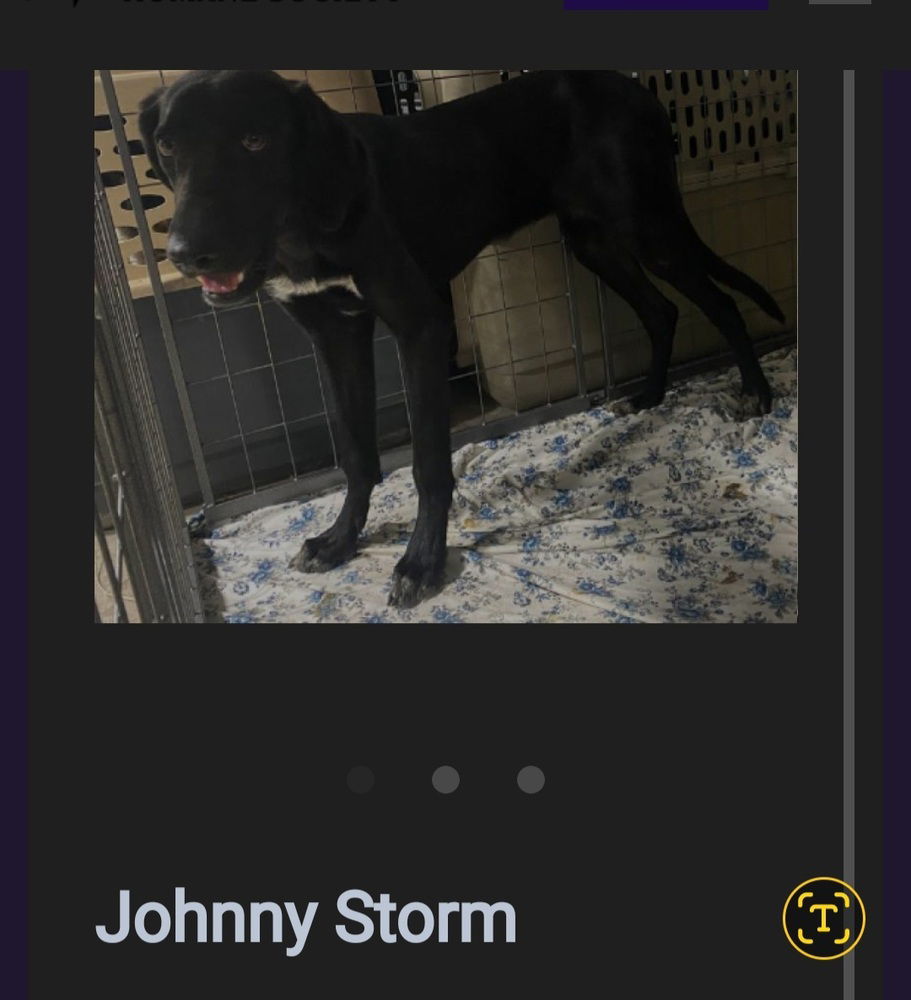The height and width of the screenshot is (1000, 911).
Task: Tap the yellow text recognition icon
Action: (x=823, y=918)
